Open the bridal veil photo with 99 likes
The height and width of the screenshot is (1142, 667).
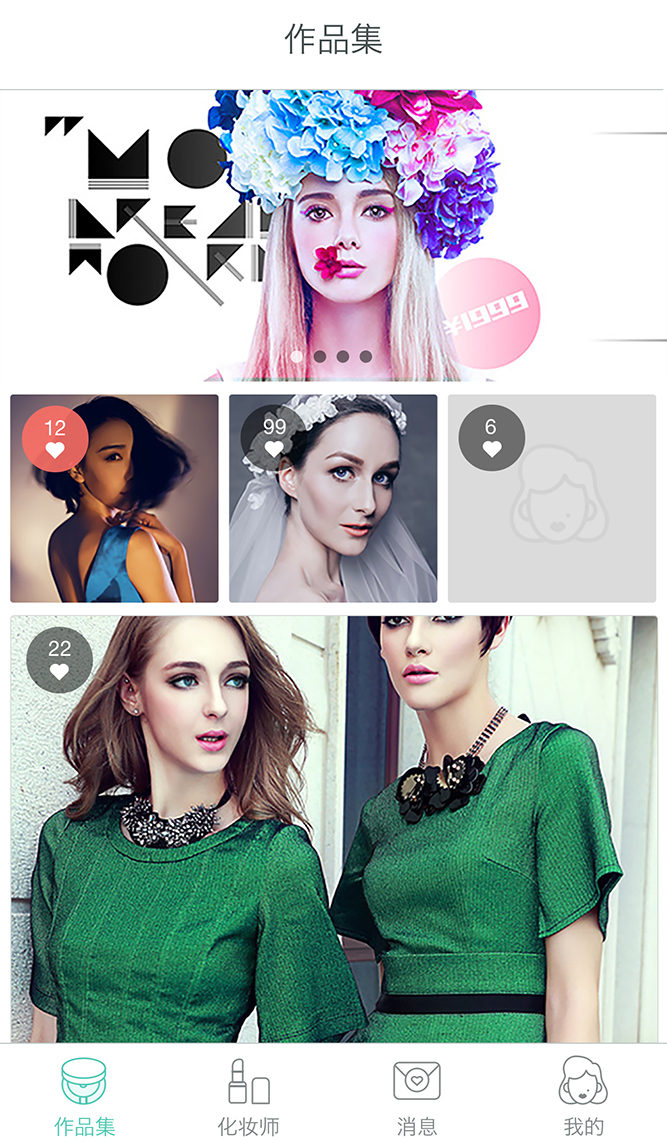click(334, 498)
